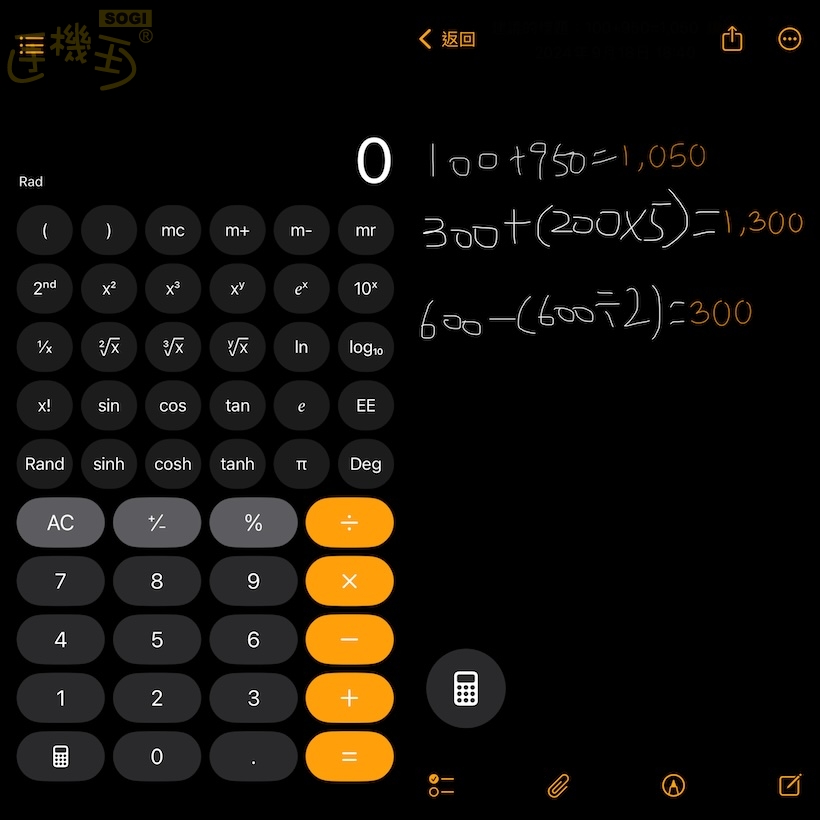The width and height of the screenshot is (820, 820).
Task: Tap the percent key
Action: (253, 523)
